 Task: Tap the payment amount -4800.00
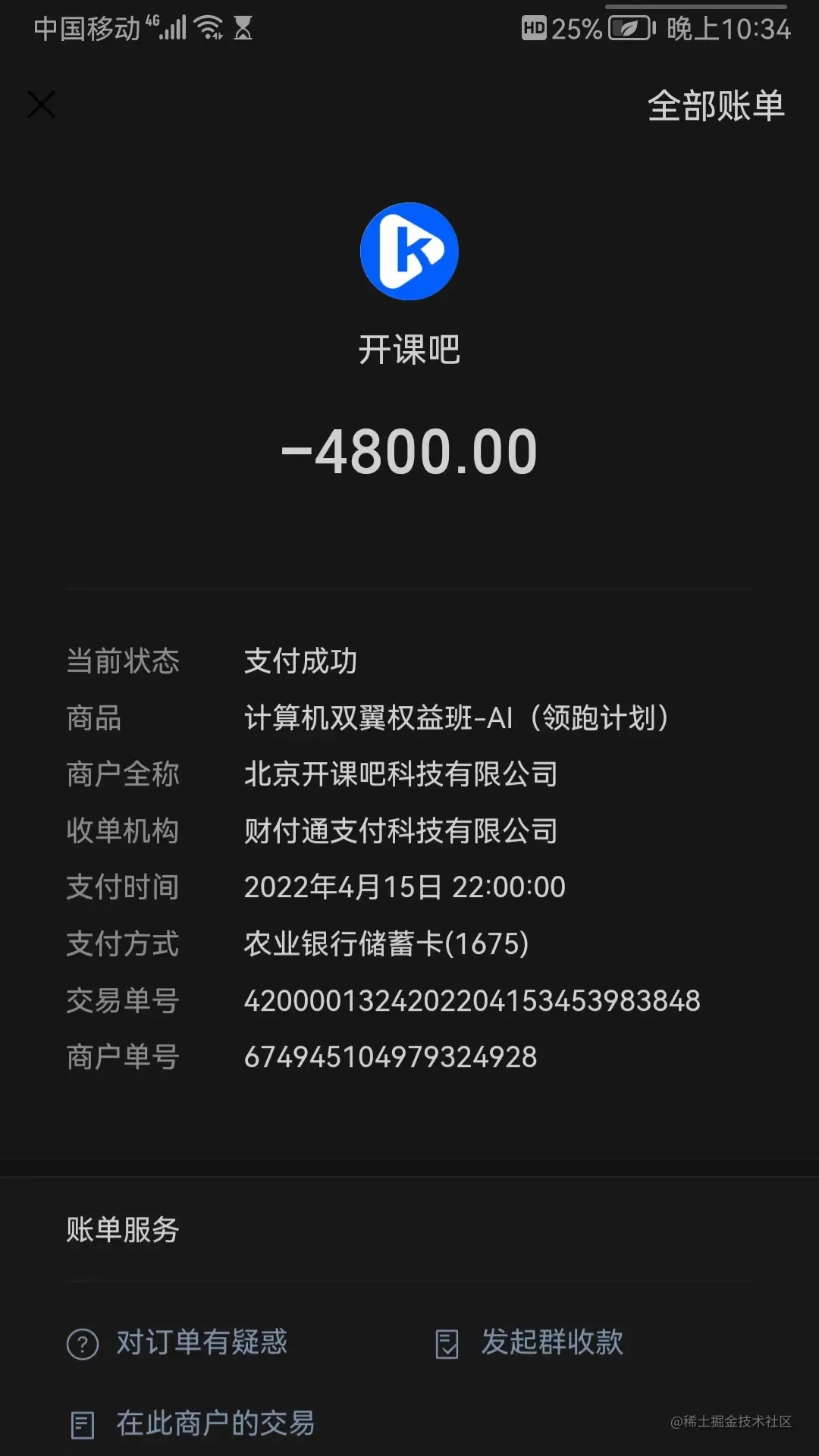[409, 451]
